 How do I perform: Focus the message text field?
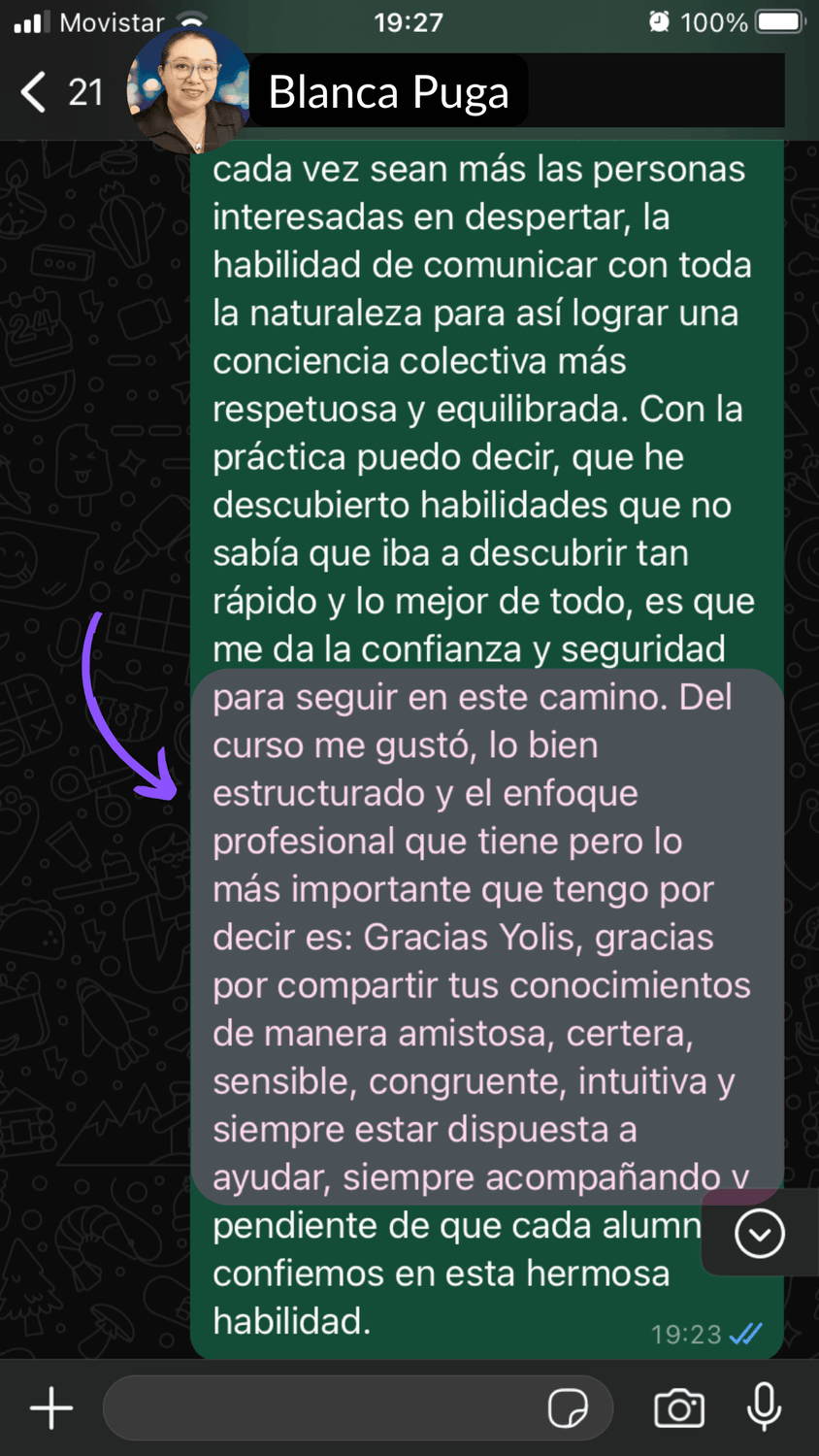pos(320,1407)
